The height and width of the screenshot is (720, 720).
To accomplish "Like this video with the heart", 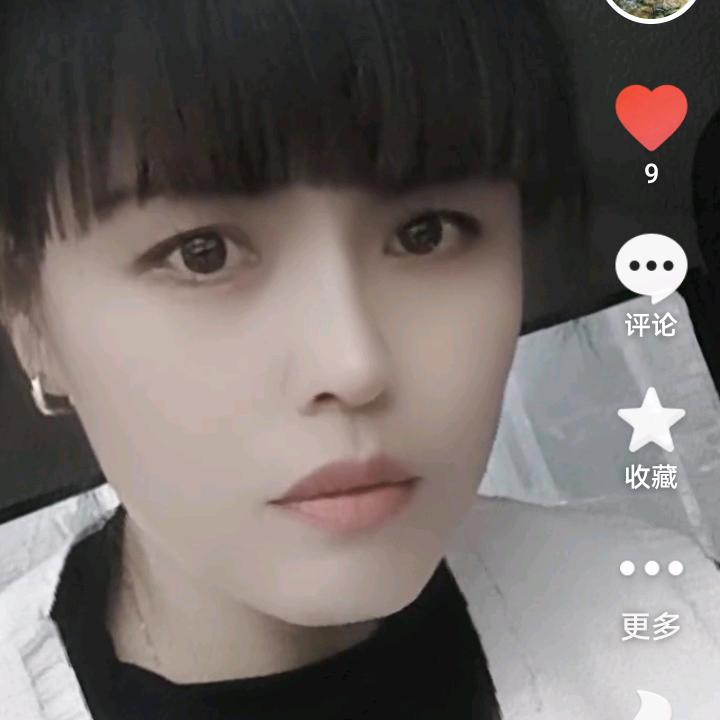I will click(x=651, y=118).
